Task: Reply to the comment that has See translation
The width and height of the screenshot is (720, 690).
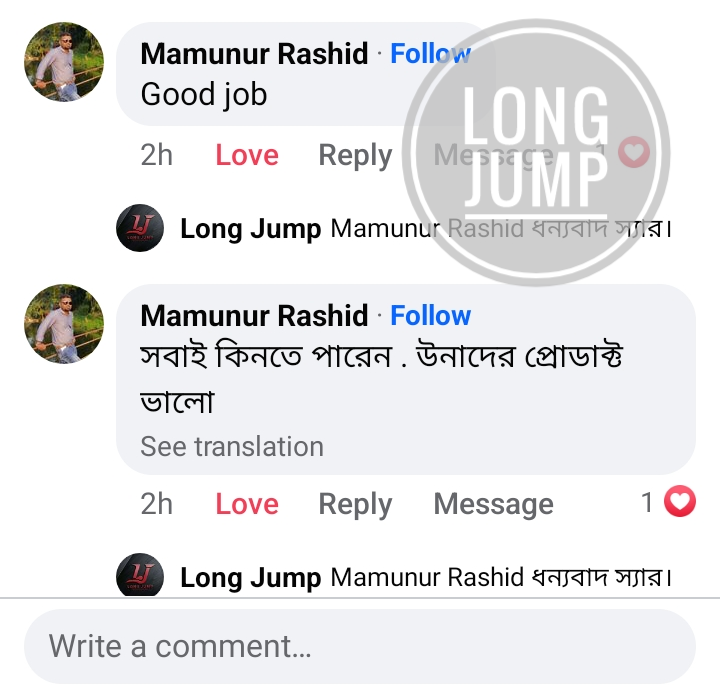Action: point(355,504)
